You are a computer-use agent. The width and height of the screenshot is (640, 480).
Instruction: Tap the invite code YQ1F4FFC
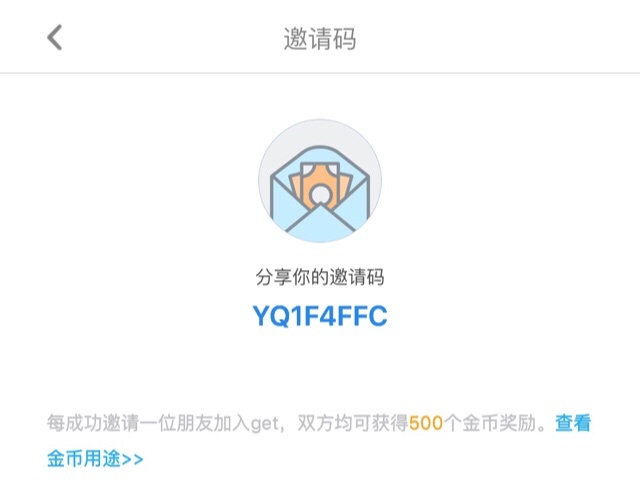click(x=319, y=317)
